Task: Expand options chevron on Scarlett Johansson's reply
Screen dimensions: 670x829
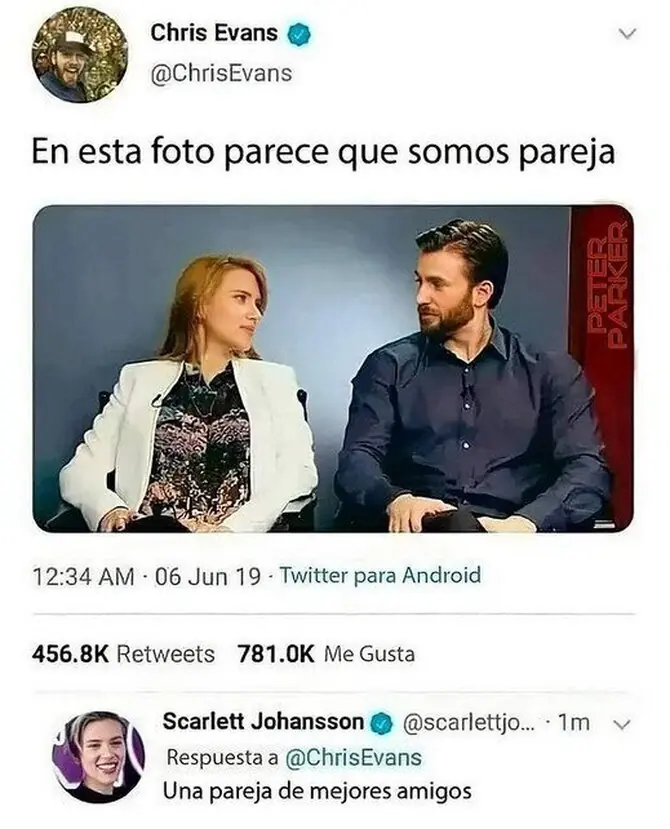Action: 624,724
